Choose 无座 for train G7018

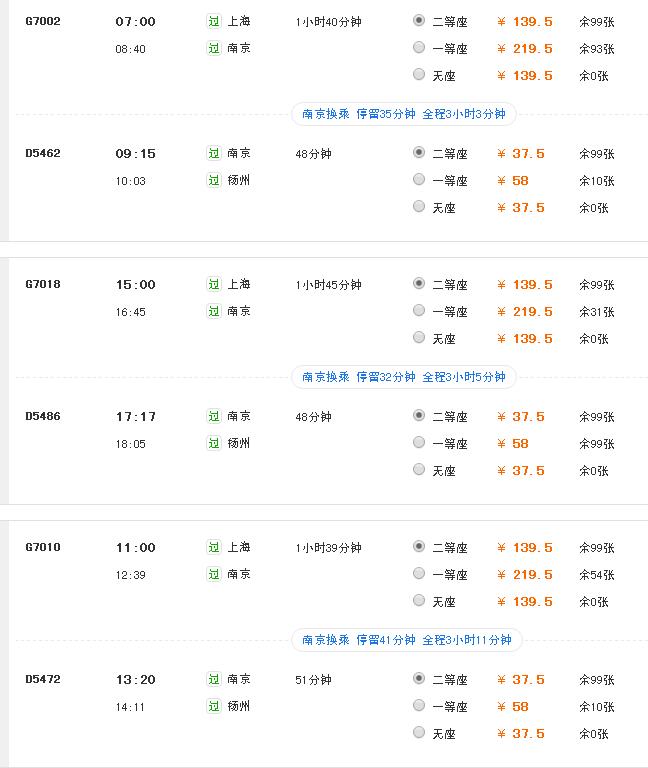[x=419, y=337]
